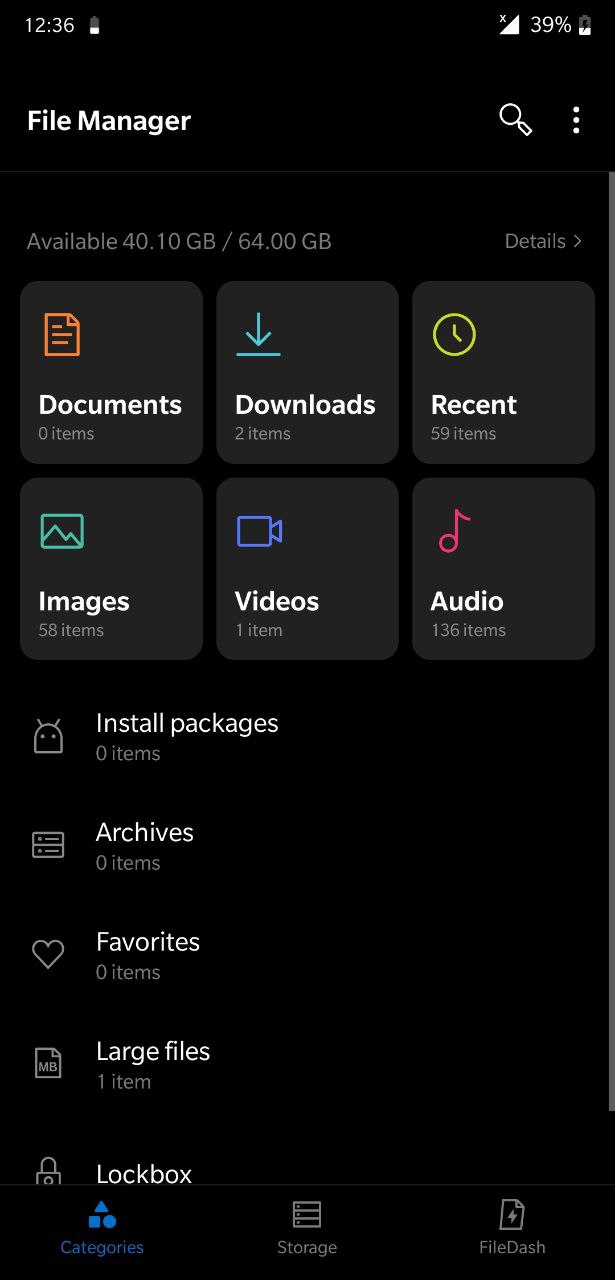615x1280 pixels.
Task: Open the Videos card
Action: tap(307, 568)
